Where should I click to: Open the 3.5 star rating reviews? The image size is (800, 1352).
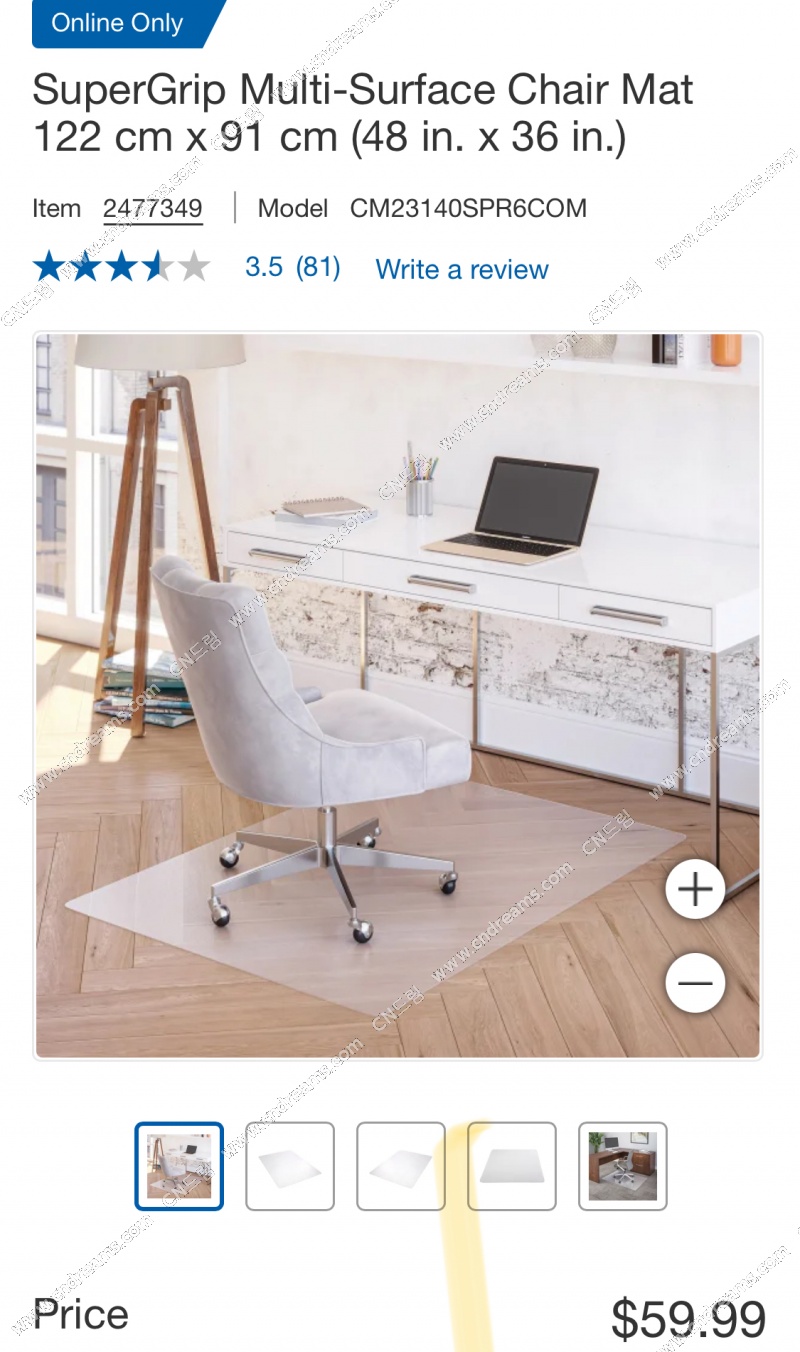(187, 267)
